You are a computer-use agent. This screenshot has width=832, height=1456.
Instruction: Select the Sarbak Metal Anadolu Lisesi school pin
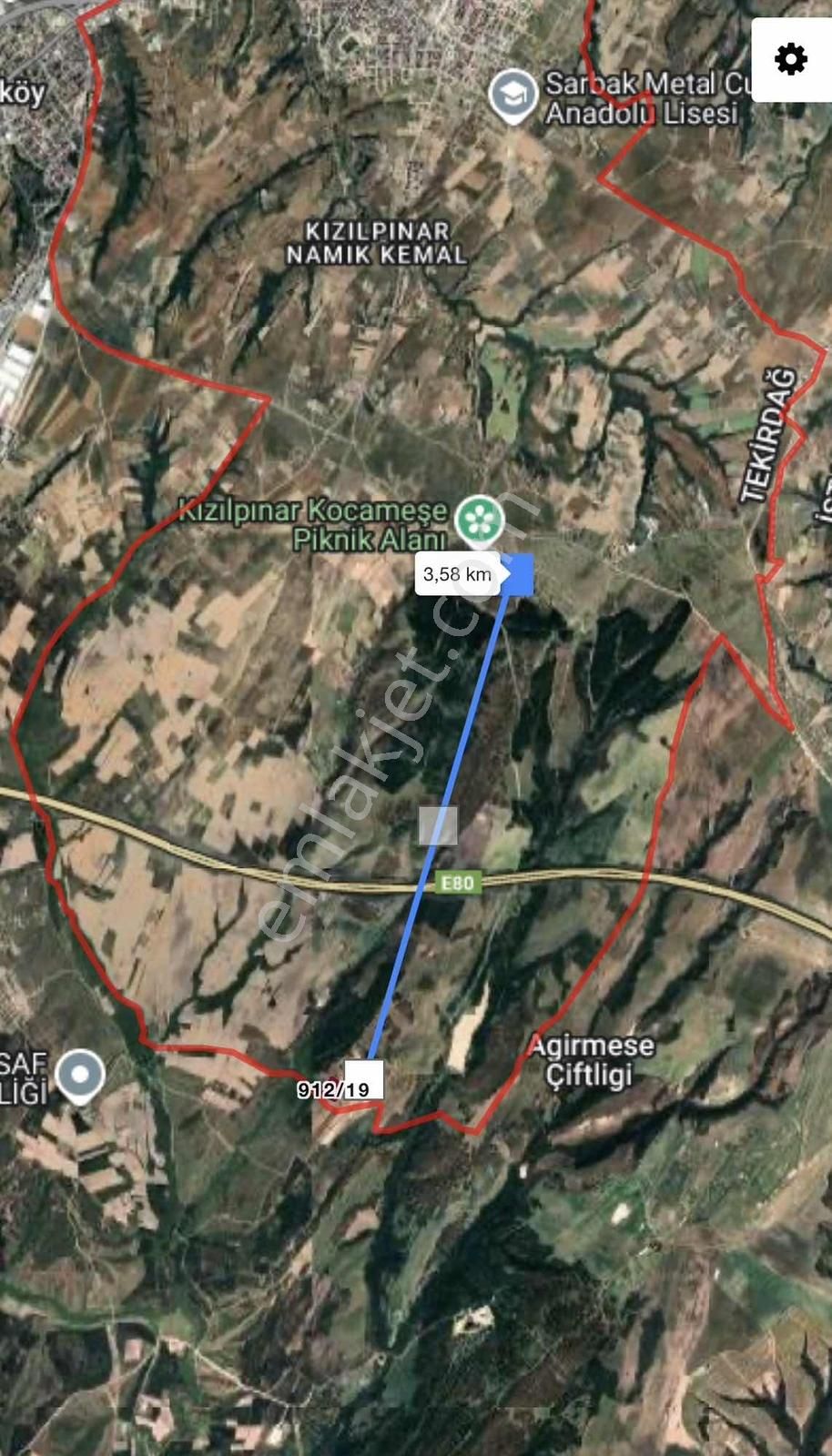point(512,95)
